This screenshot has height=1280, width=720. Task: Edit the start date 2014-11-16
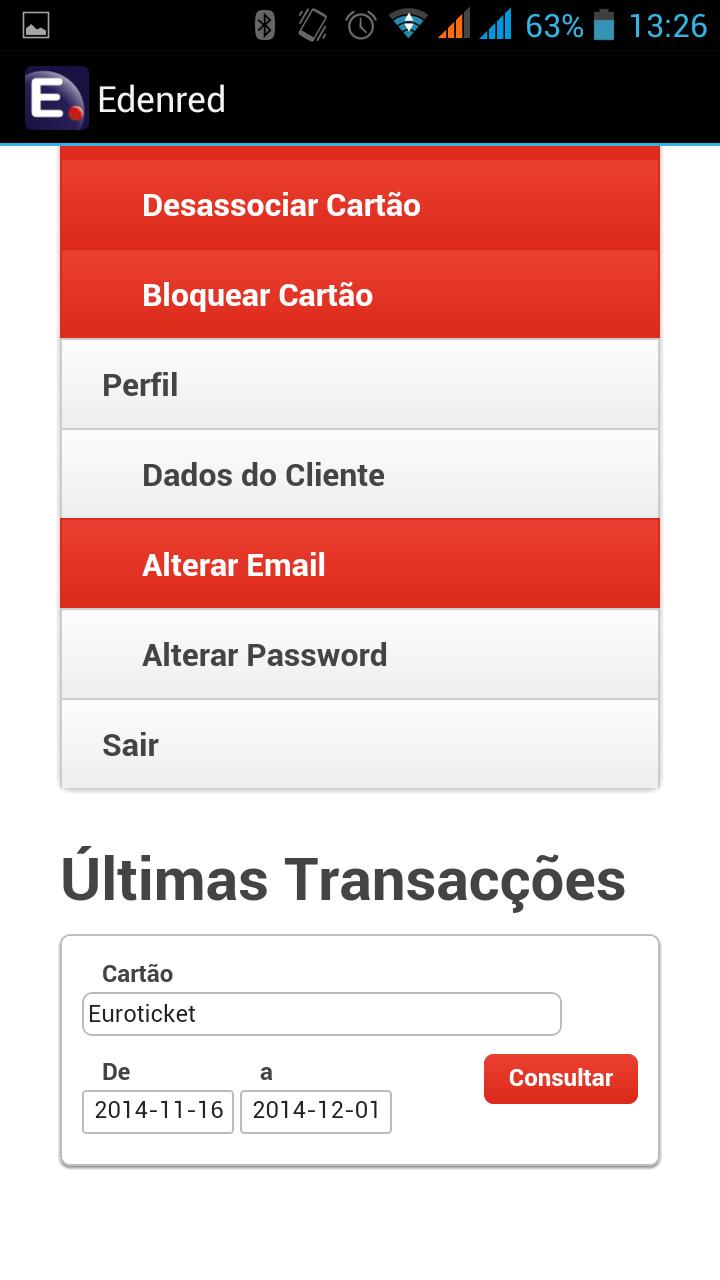(158, 1111)
